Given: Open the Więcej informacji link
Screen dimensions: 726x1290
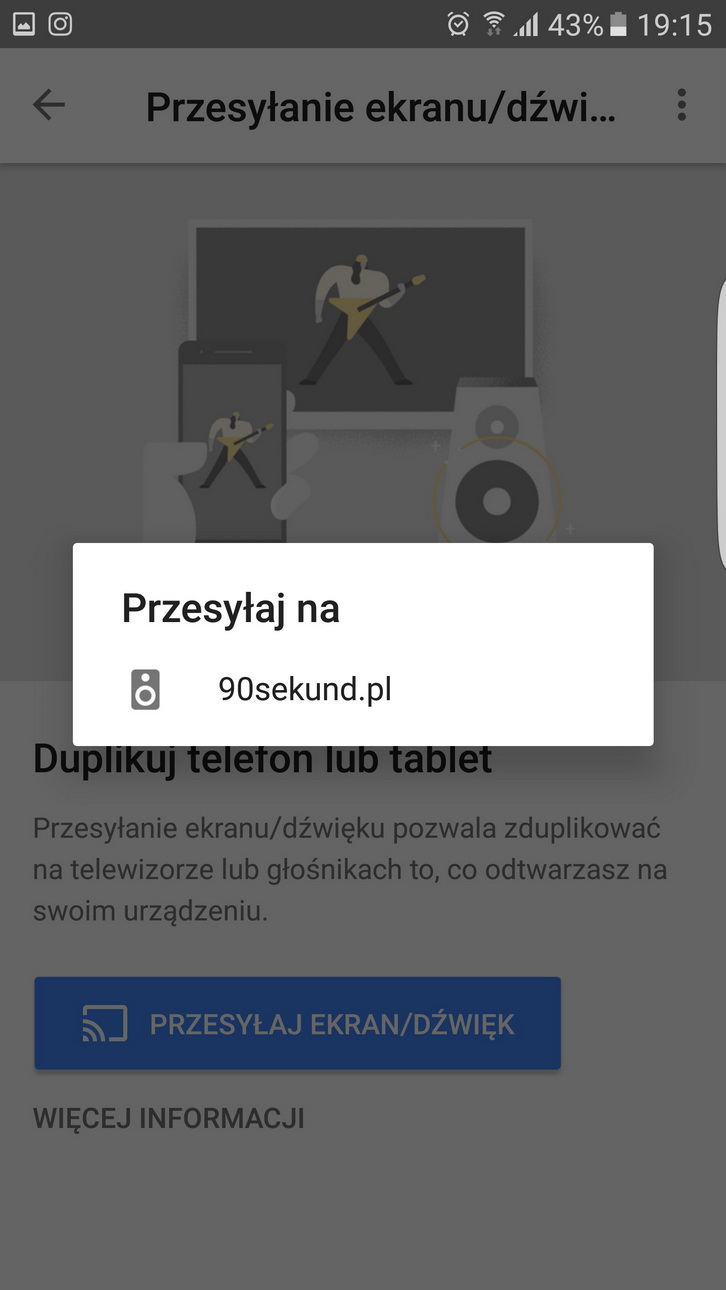Looking at the screenshot, I should tap(169, 1117).
